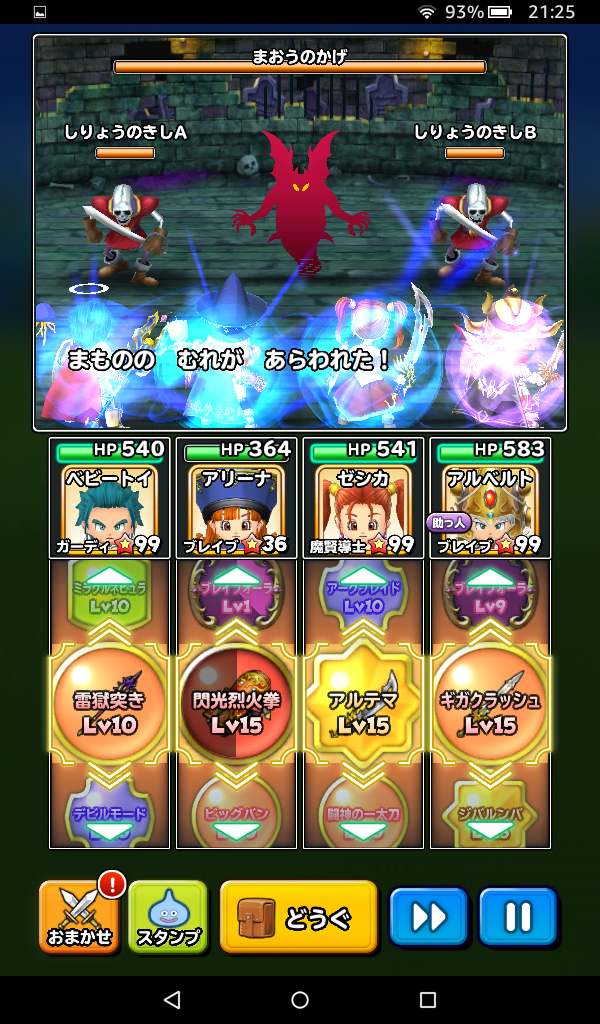Select the ジバルンバ skill below ギガクラッシュ

(x=490, y=812)
